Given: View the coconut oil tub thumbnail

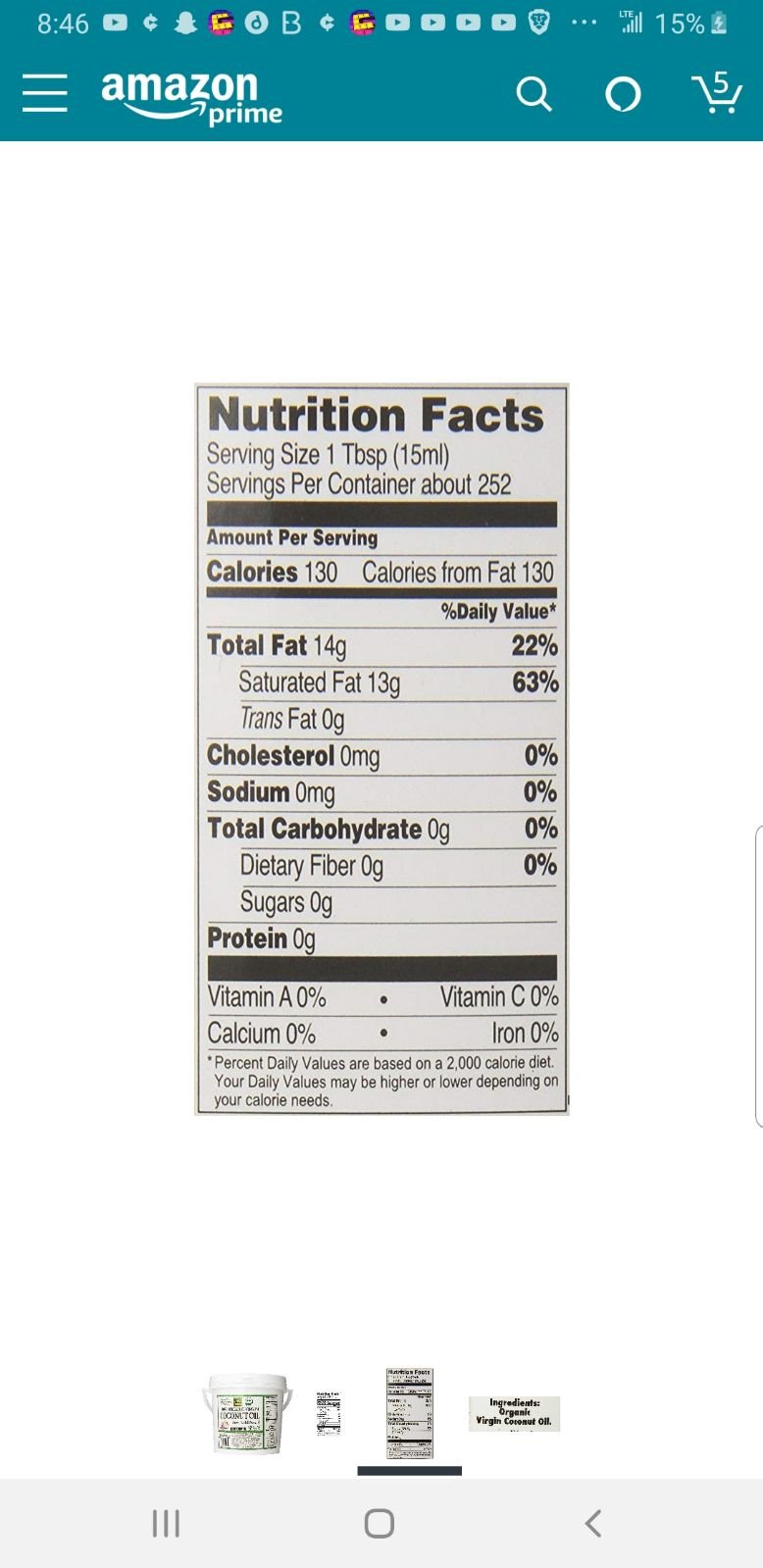Looking at the screenshot, I should point(246,1413).
